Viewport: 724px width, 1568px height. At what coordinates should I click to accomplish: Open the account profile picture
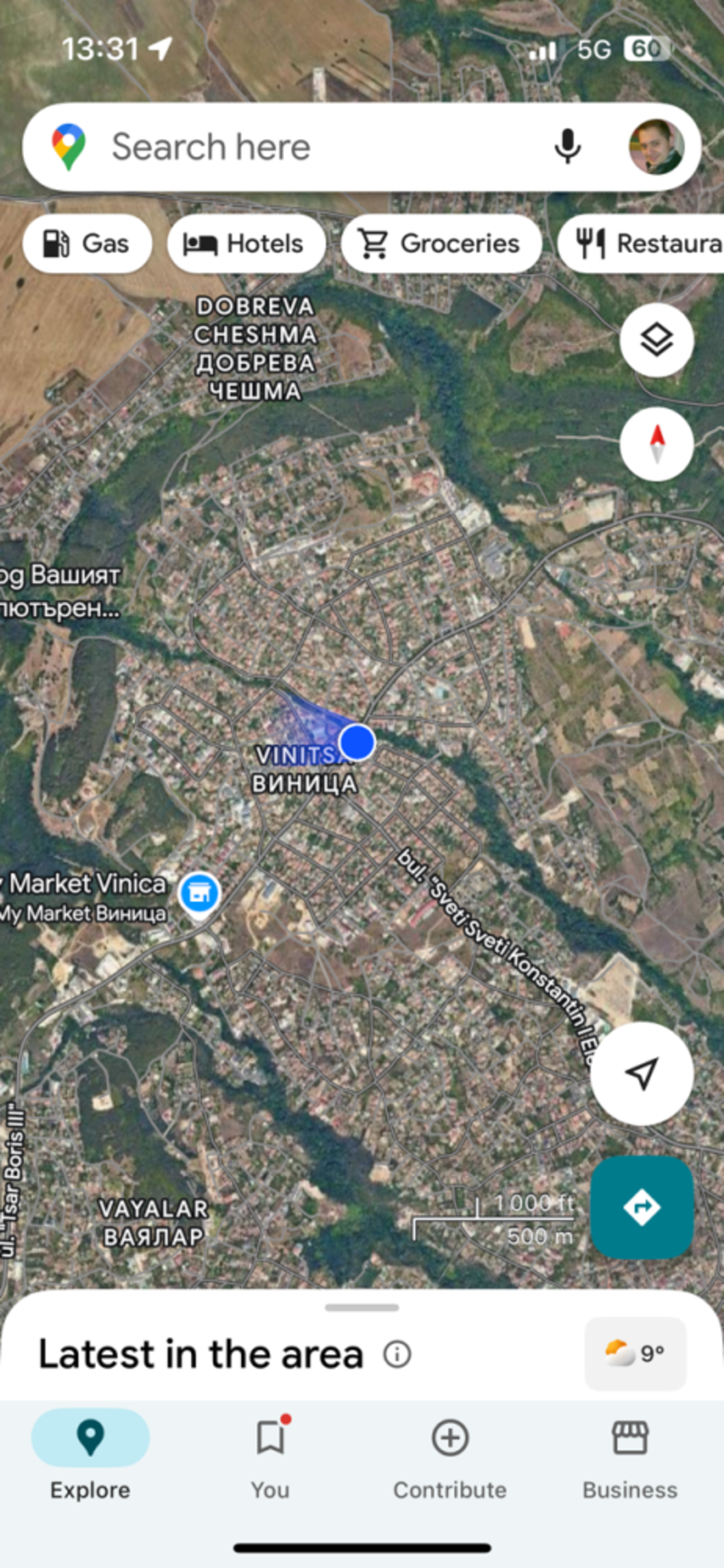click(x=655, y=147)
